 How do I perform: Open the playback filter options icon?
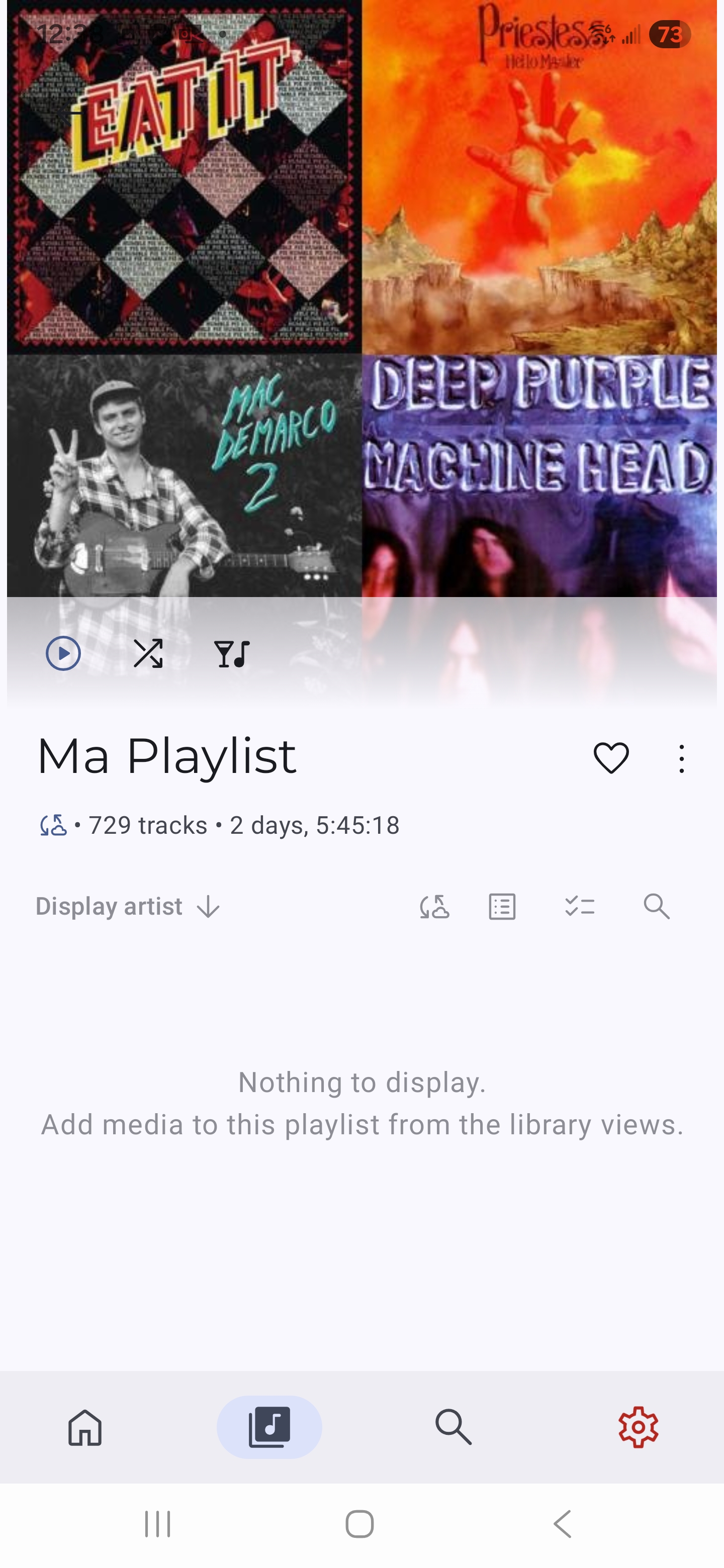[232, 654]
